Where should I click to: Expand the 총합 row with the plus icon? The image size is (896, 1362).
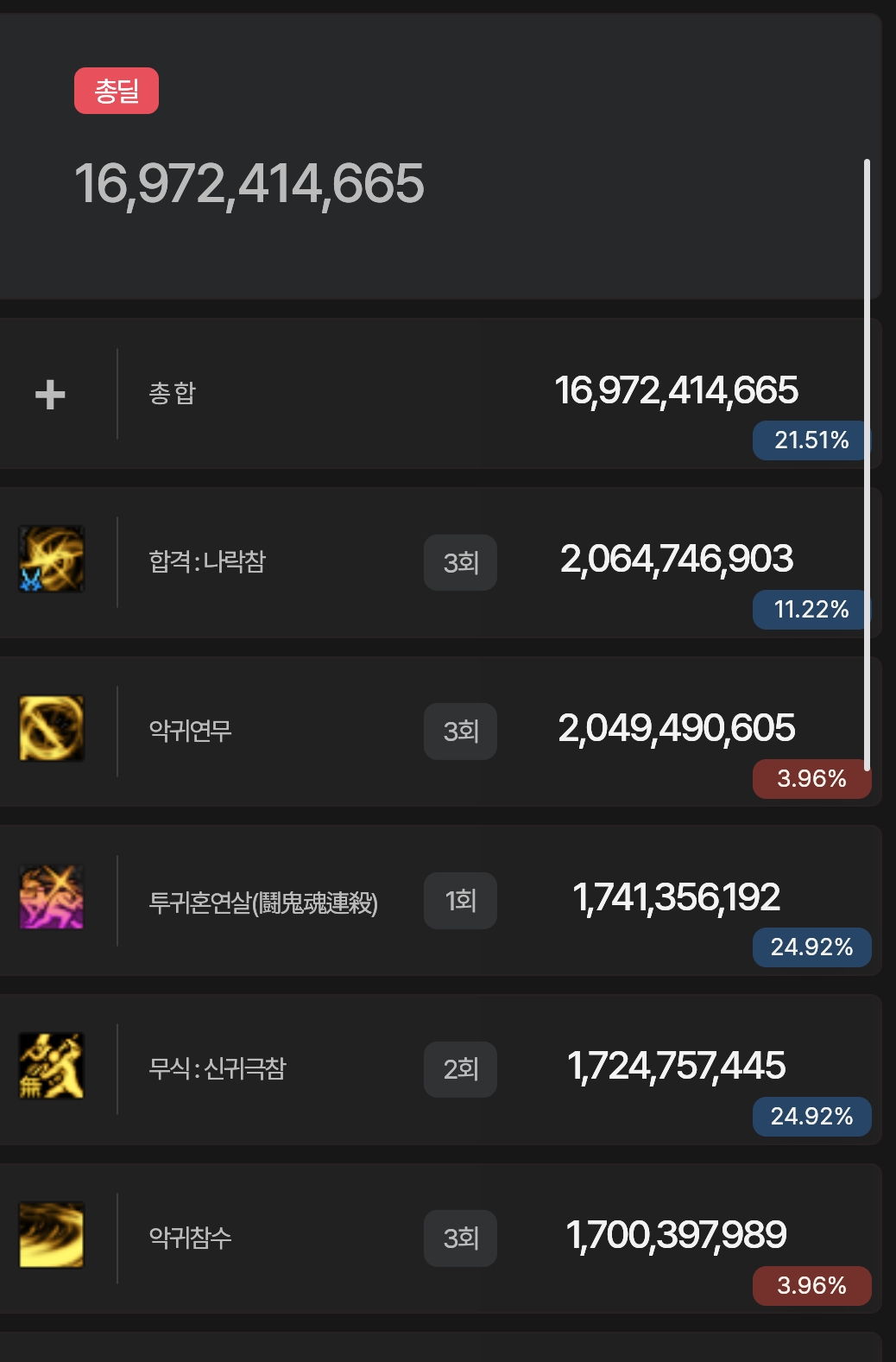click(x=50, y=395)
